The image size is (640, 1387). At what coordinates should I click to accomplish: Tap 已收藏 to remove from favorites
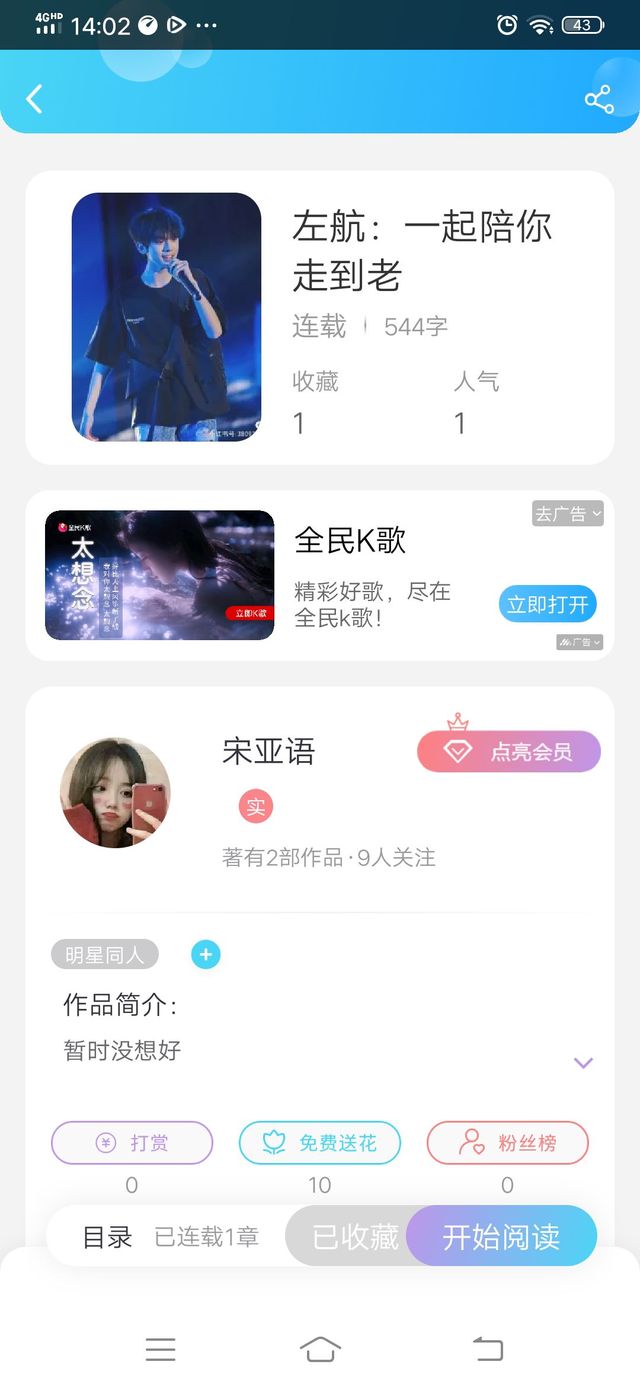pyautogui.click(x=355, y=1237)
